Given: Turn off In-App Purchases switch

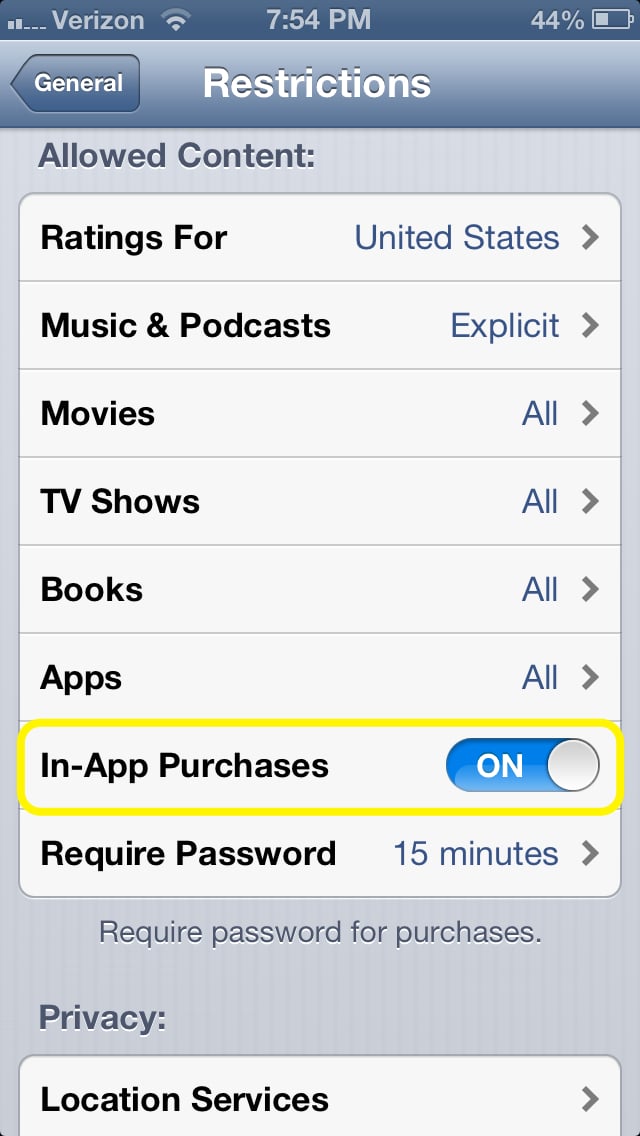Looking at the screenshot, I should point(522,766).
